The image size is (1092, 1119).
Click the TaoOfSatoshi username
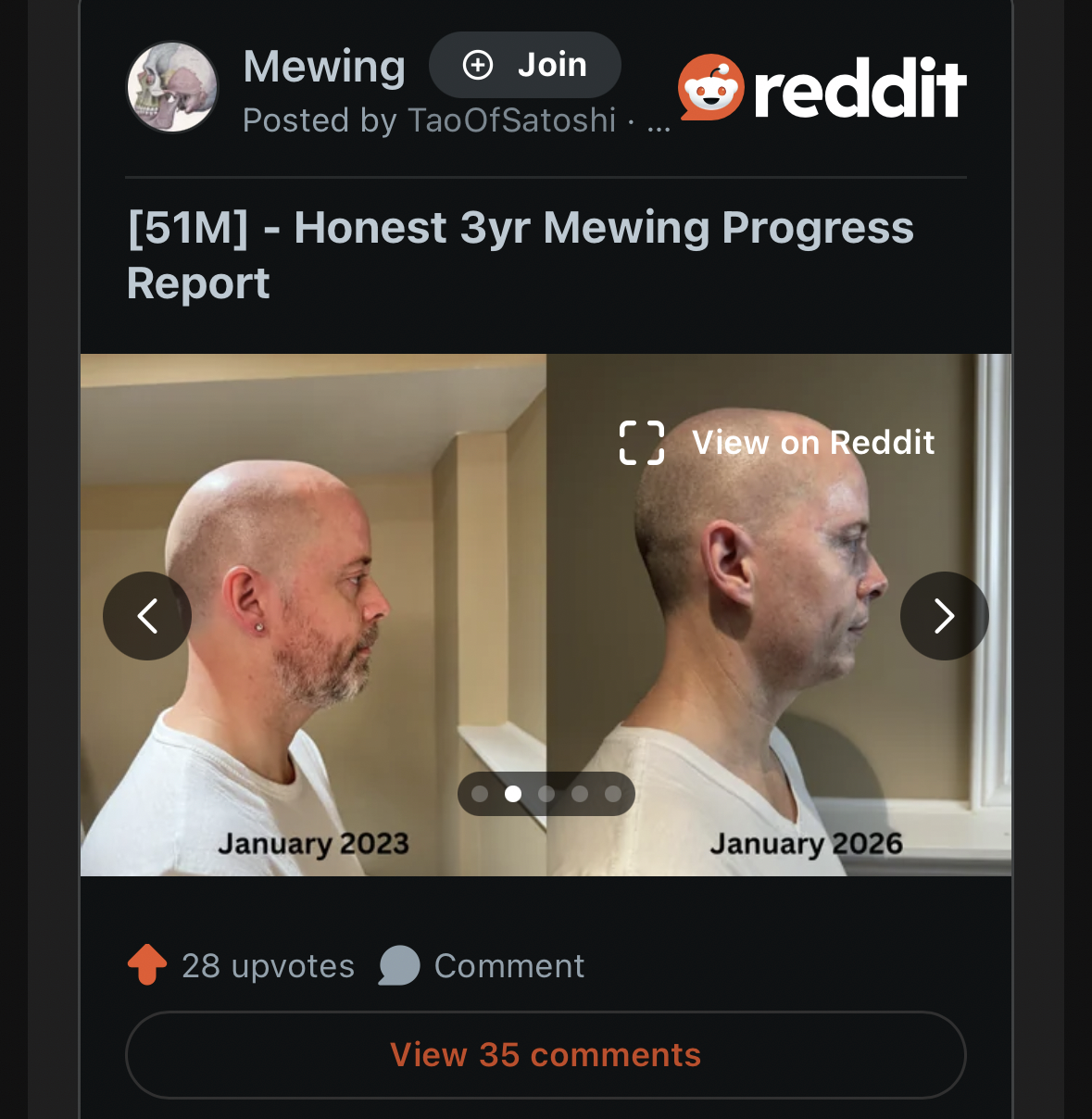coord(512,120)
